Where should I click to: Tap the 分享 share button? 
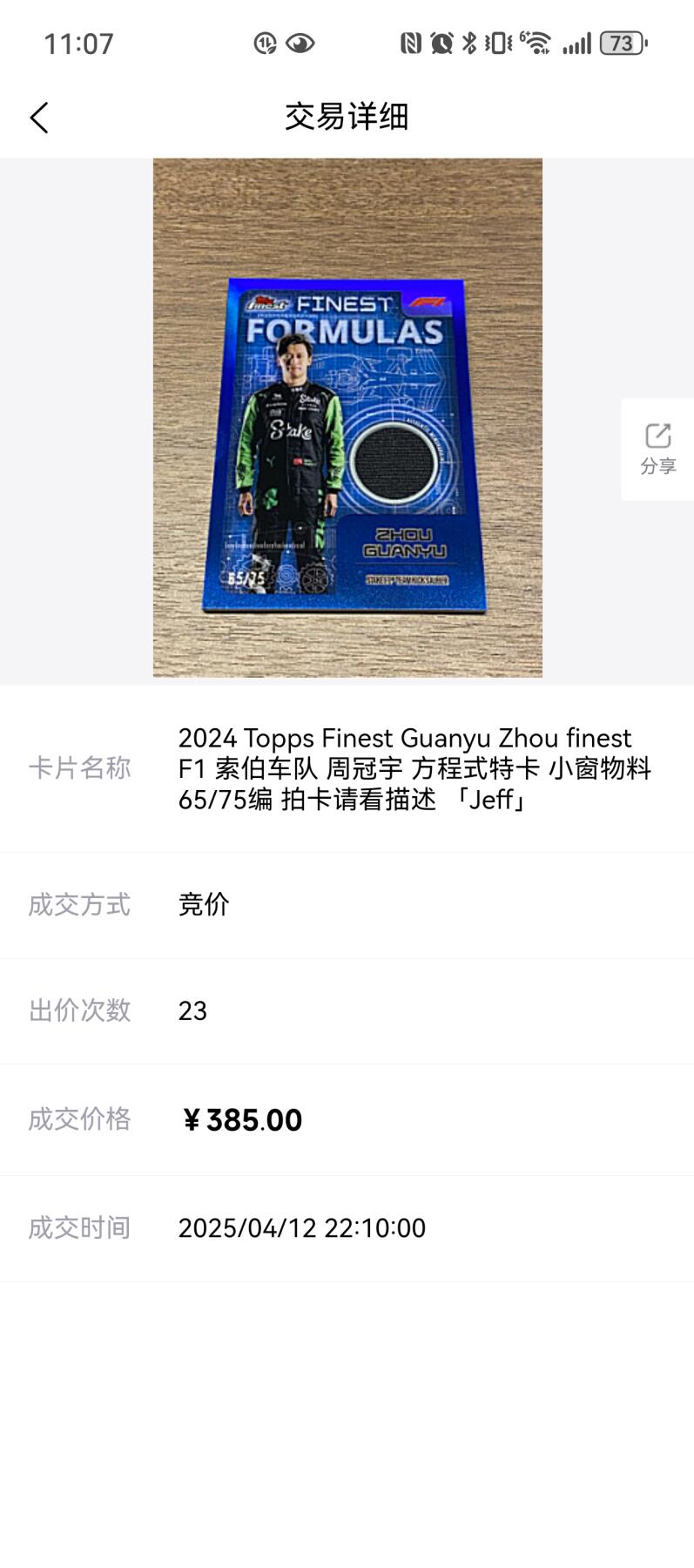coord(657,449)
